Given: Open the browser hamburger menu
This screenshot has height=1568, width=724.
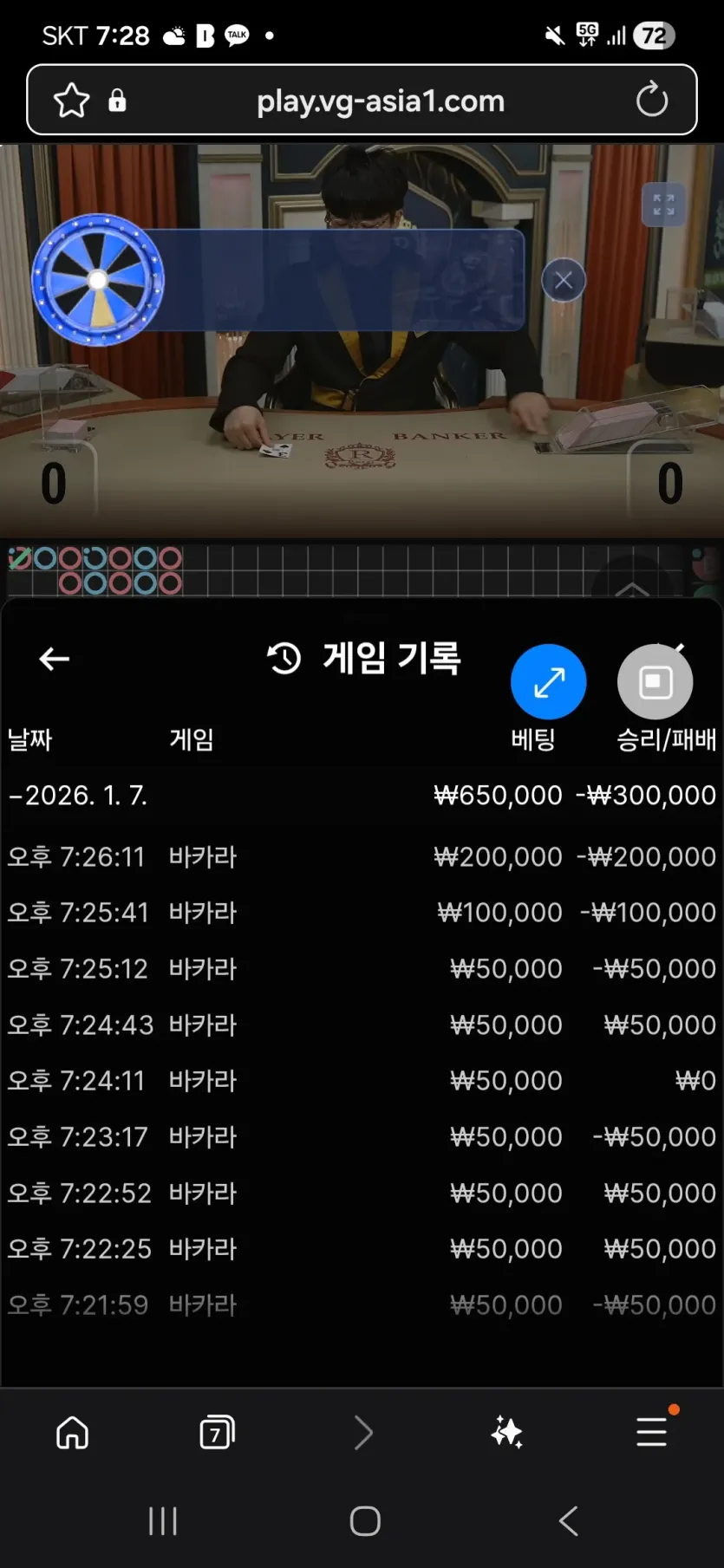Looking at the screenshot, I should point(652,1432).
